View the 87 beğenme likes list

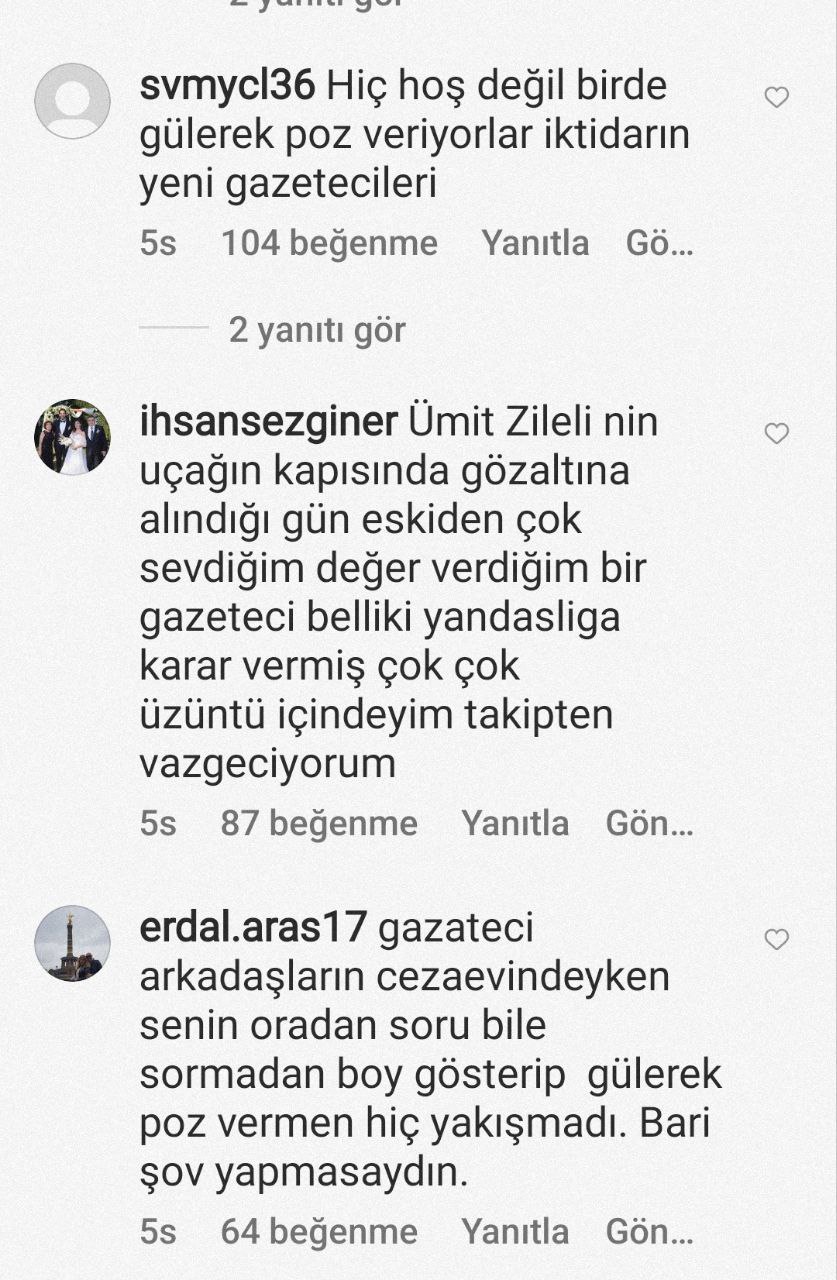tap(319, 824)
